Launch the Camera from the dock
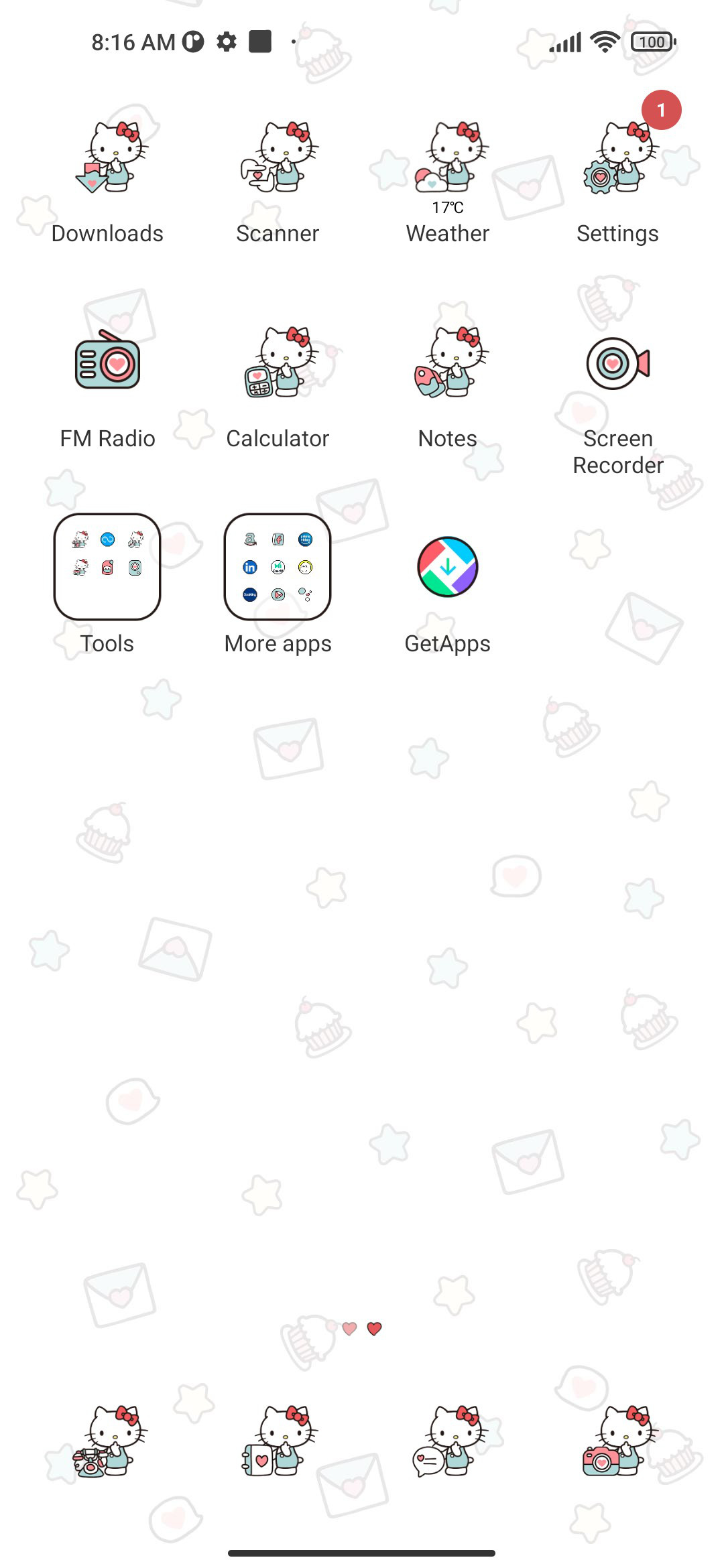724x1568 pixels. coord(618,1441)
